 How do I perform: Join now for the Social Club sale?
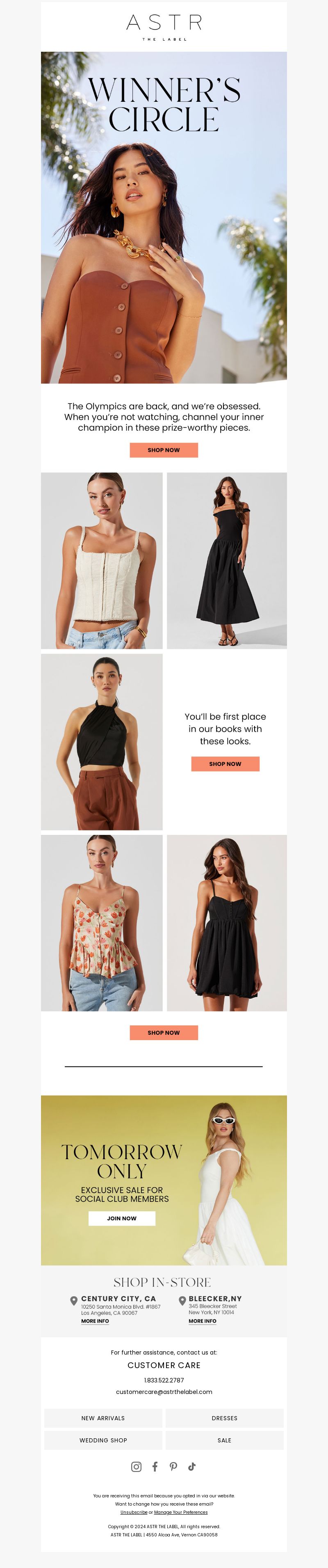(122, 1218)
